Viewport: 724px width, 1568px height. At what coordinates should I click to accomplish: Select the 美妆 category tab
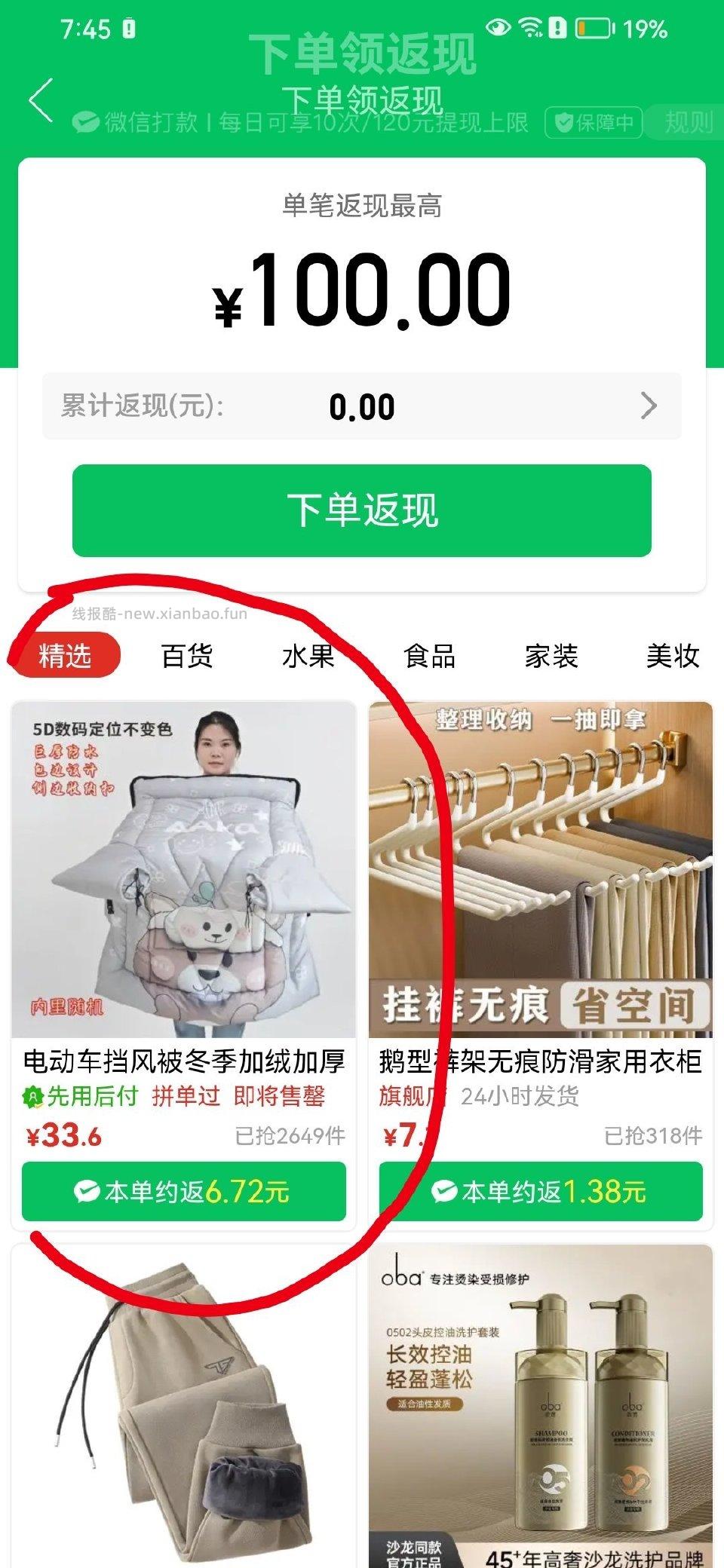point(673,657)
